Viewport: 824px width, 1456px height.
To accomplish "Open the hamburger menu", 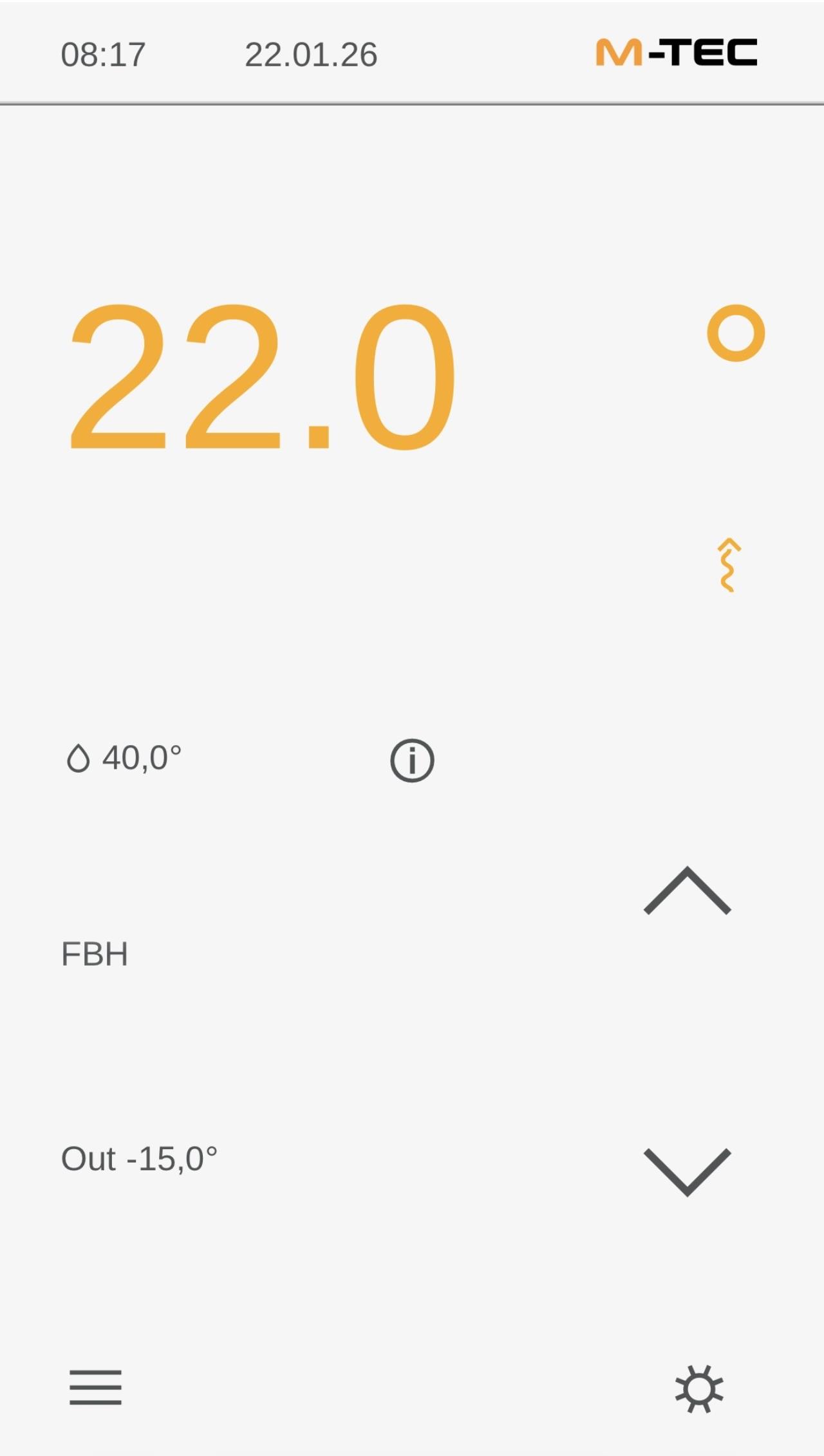I will (x=95, y=1387).
